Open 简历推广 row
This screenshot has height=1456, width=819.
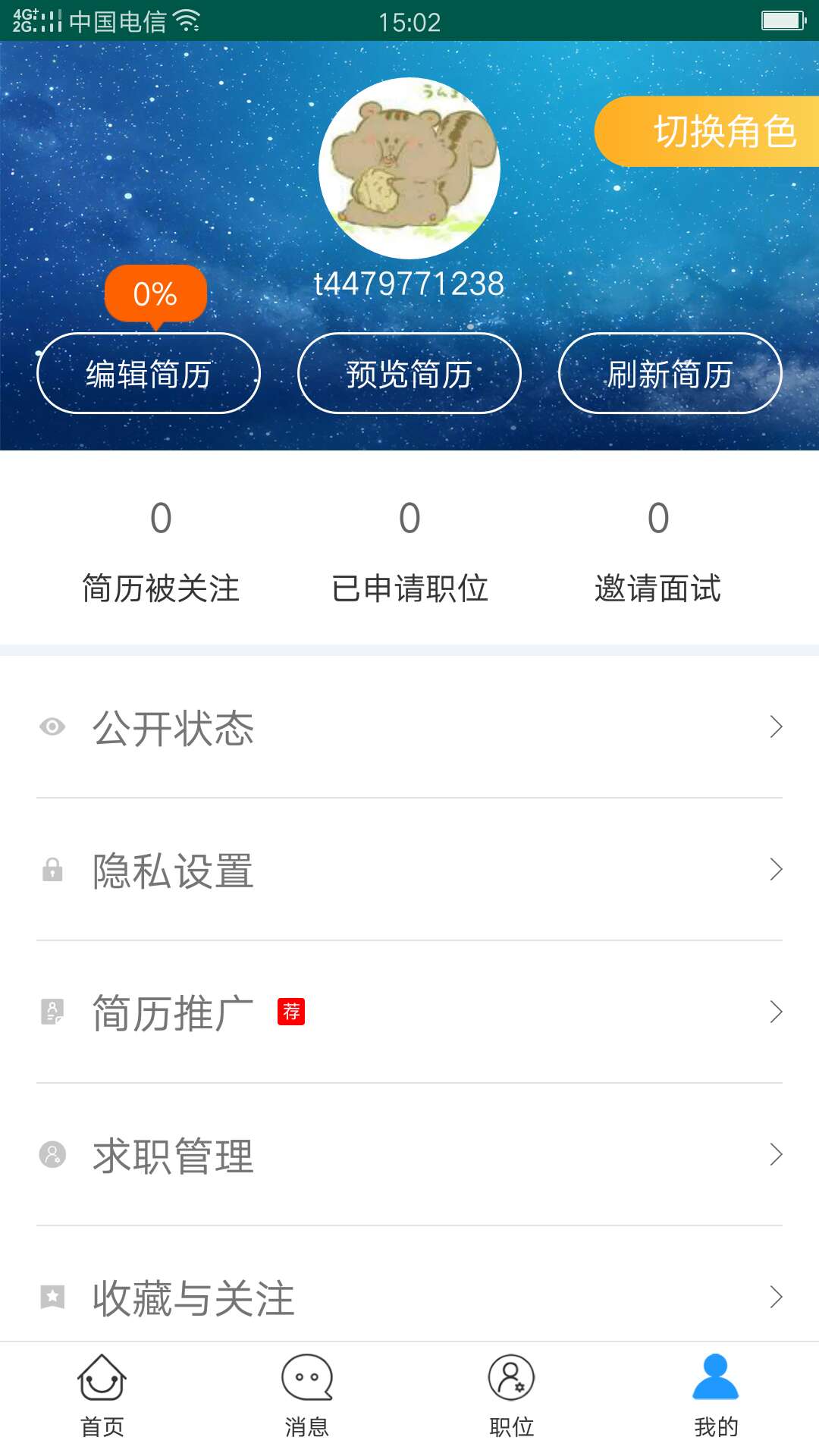click(409, 1012)
